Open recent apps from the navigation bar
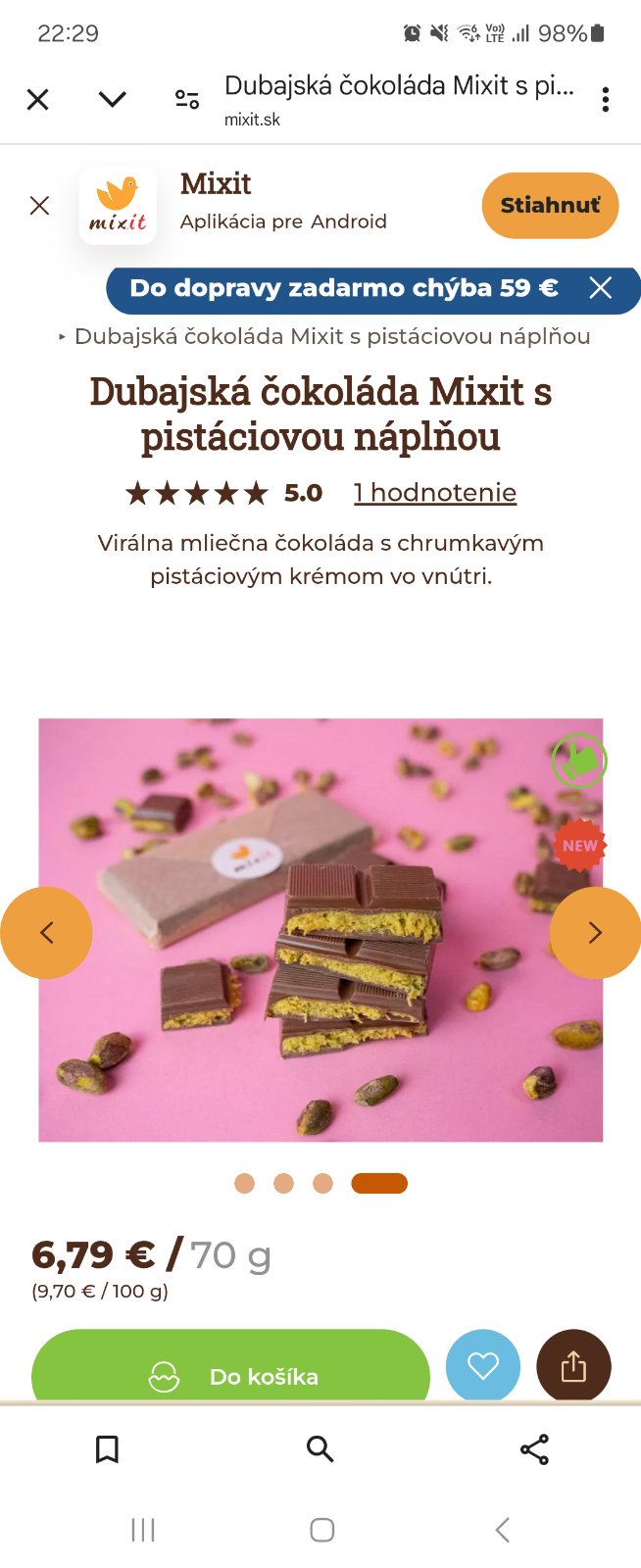The width and height of the screenshot is (641, 1568). coord(143,1530)
